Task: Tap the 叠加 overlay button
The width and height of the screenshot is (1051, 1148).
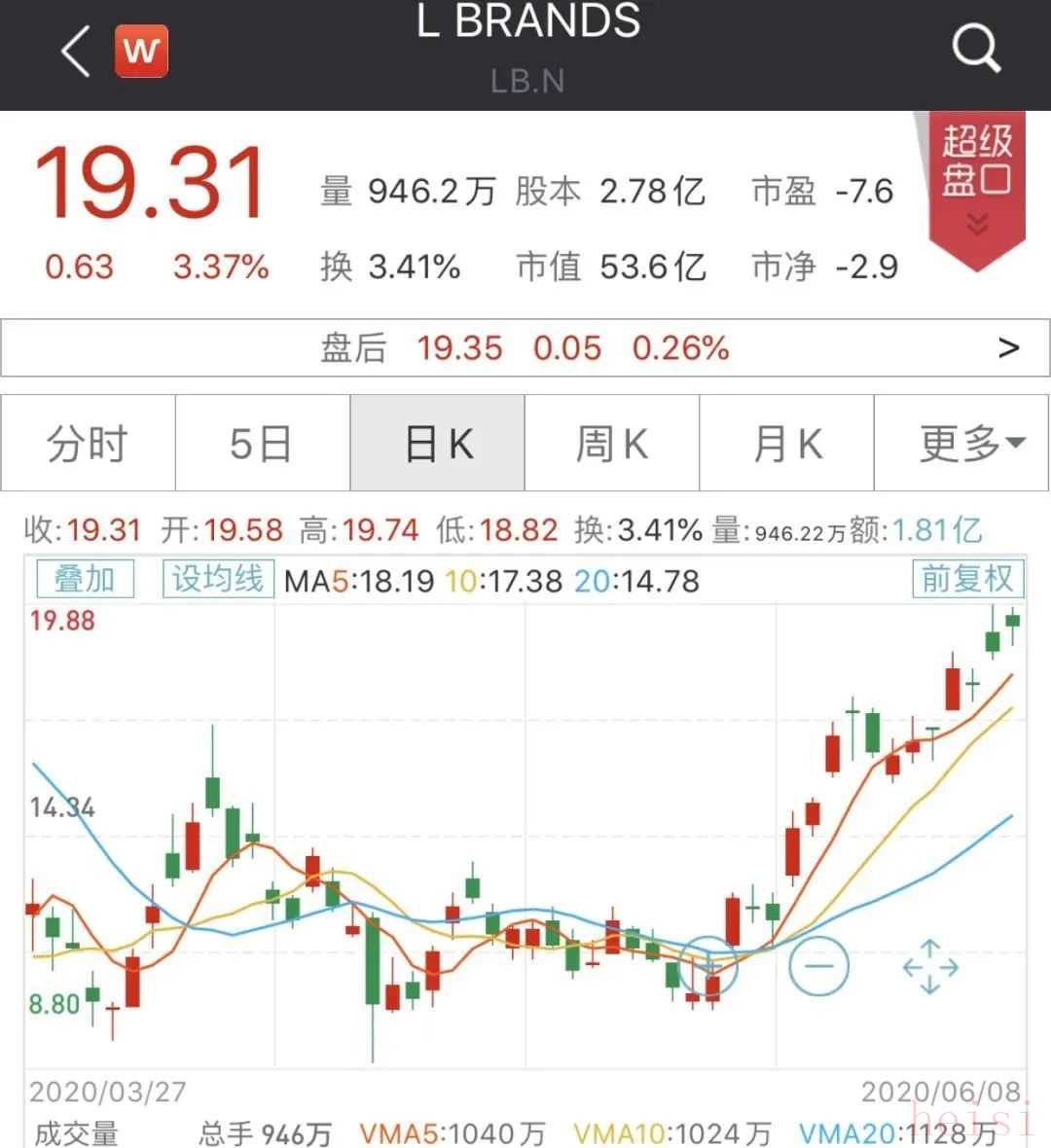Action: pyautogui.click(x=85, y=579)
